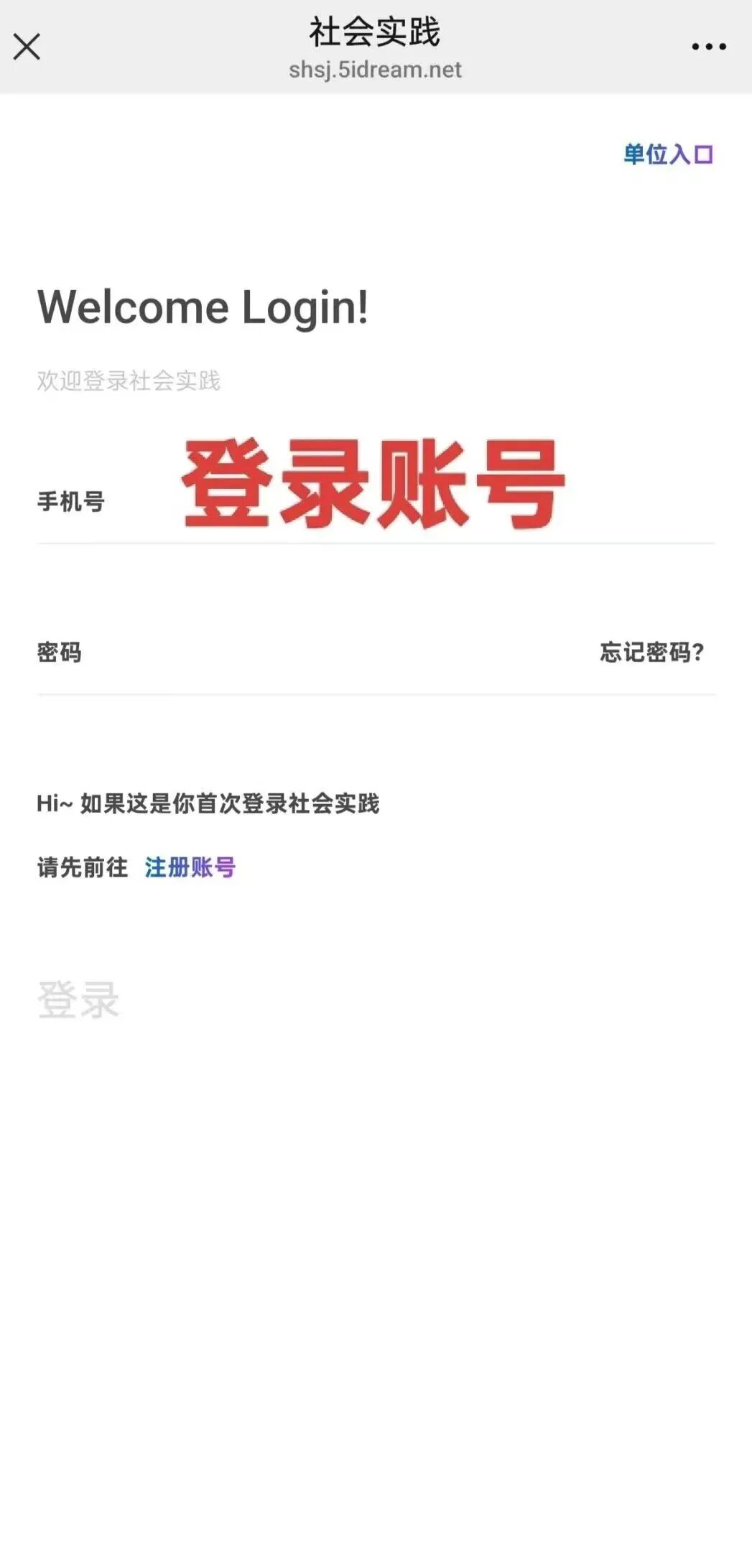This screenshot has height=1568, width=752.
Task: Open the 单位入口 organization entrance
Action: (x=667, y=154)
